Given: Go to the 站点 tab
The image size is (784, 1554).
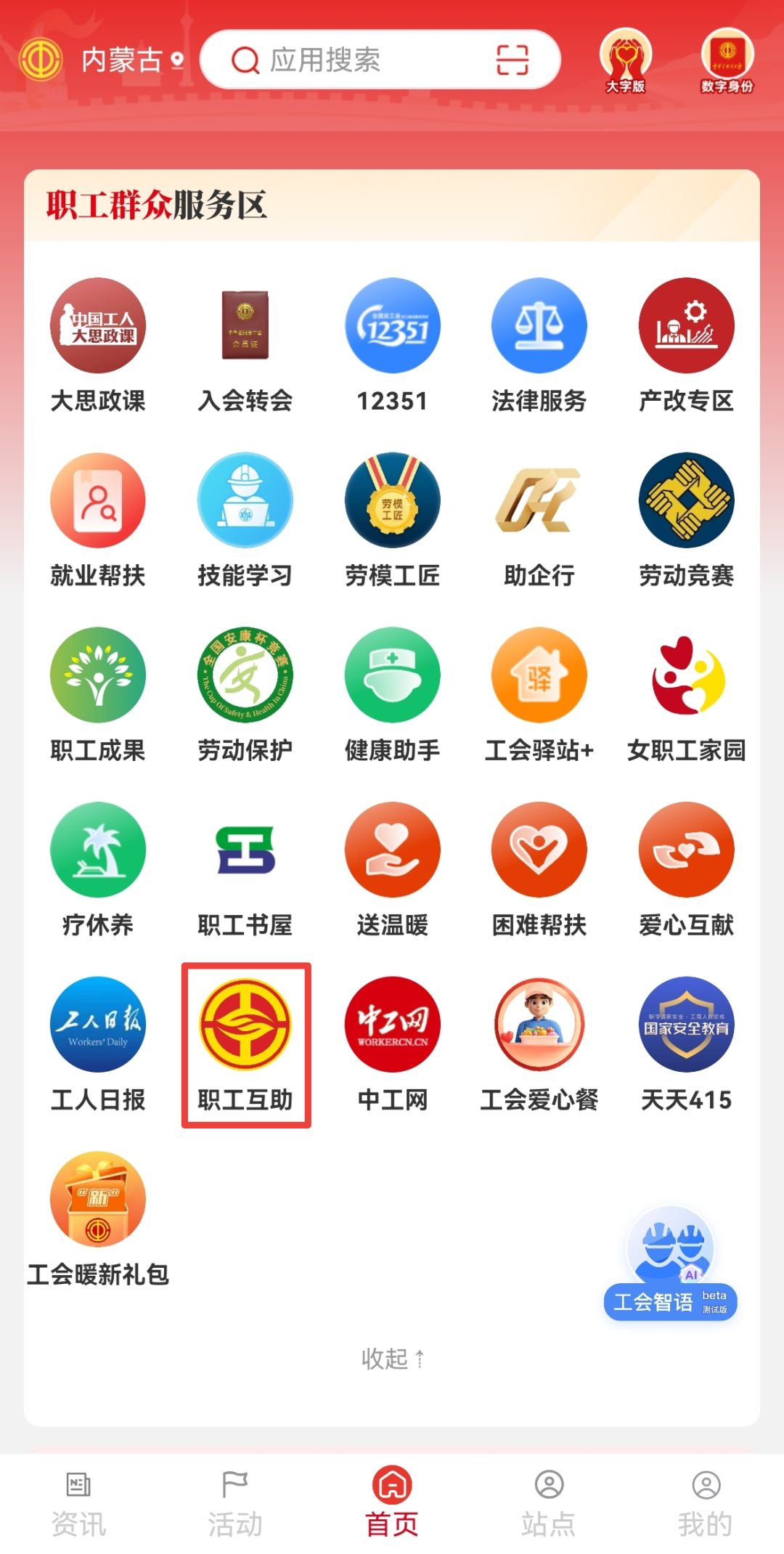Looking at the screenshot, I should pyautogui.click(x=549, y=1503).
